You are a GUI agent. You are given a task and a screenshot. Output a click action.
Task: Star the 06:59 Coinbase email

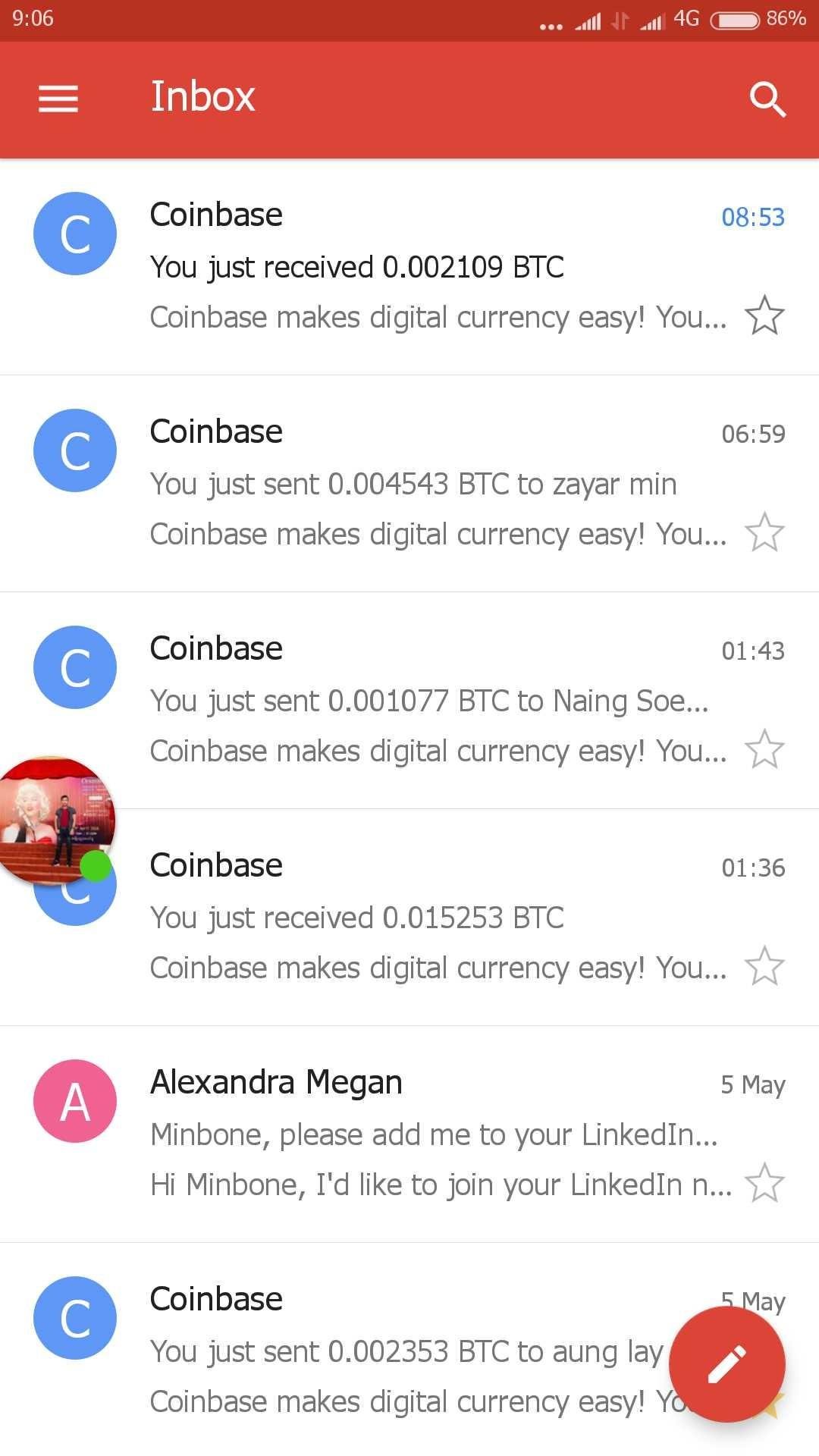coord(764,532)
